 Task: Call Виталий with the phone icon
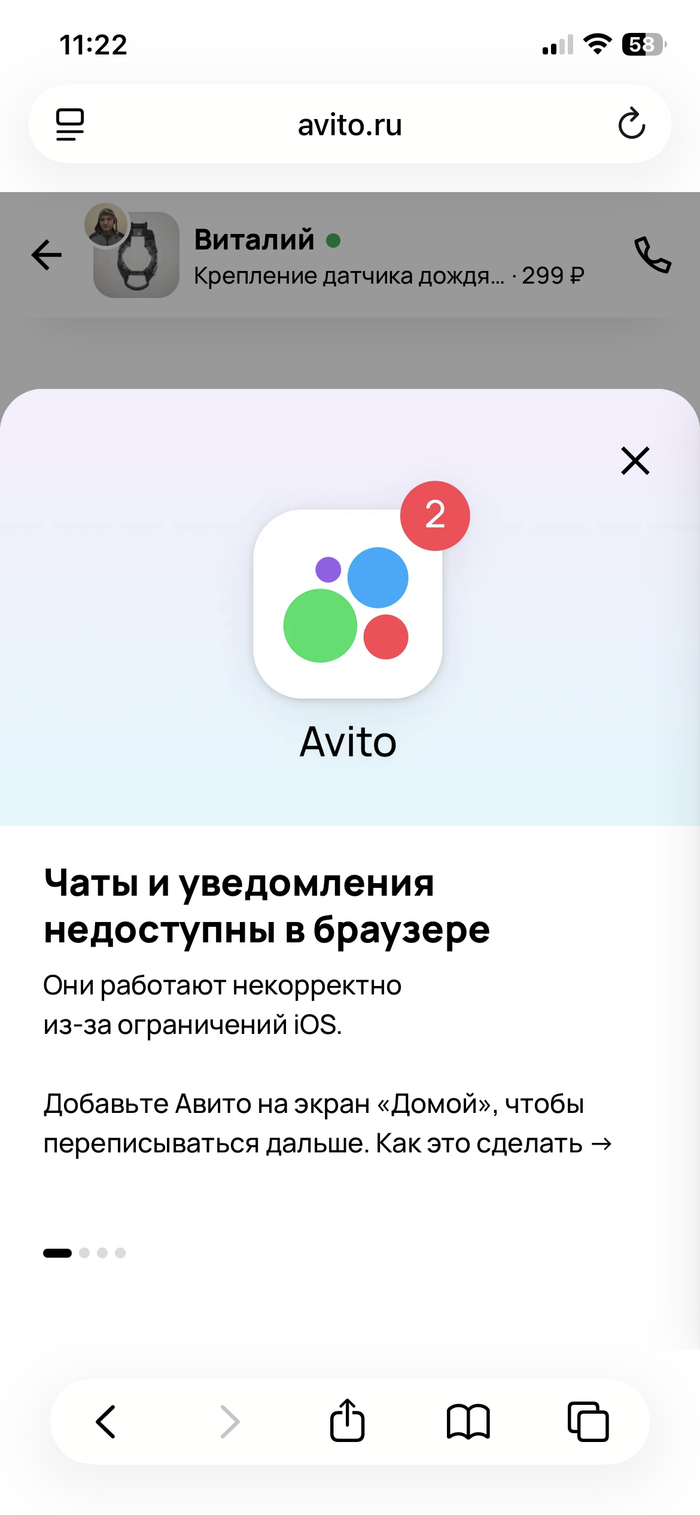tap(652, 256)
